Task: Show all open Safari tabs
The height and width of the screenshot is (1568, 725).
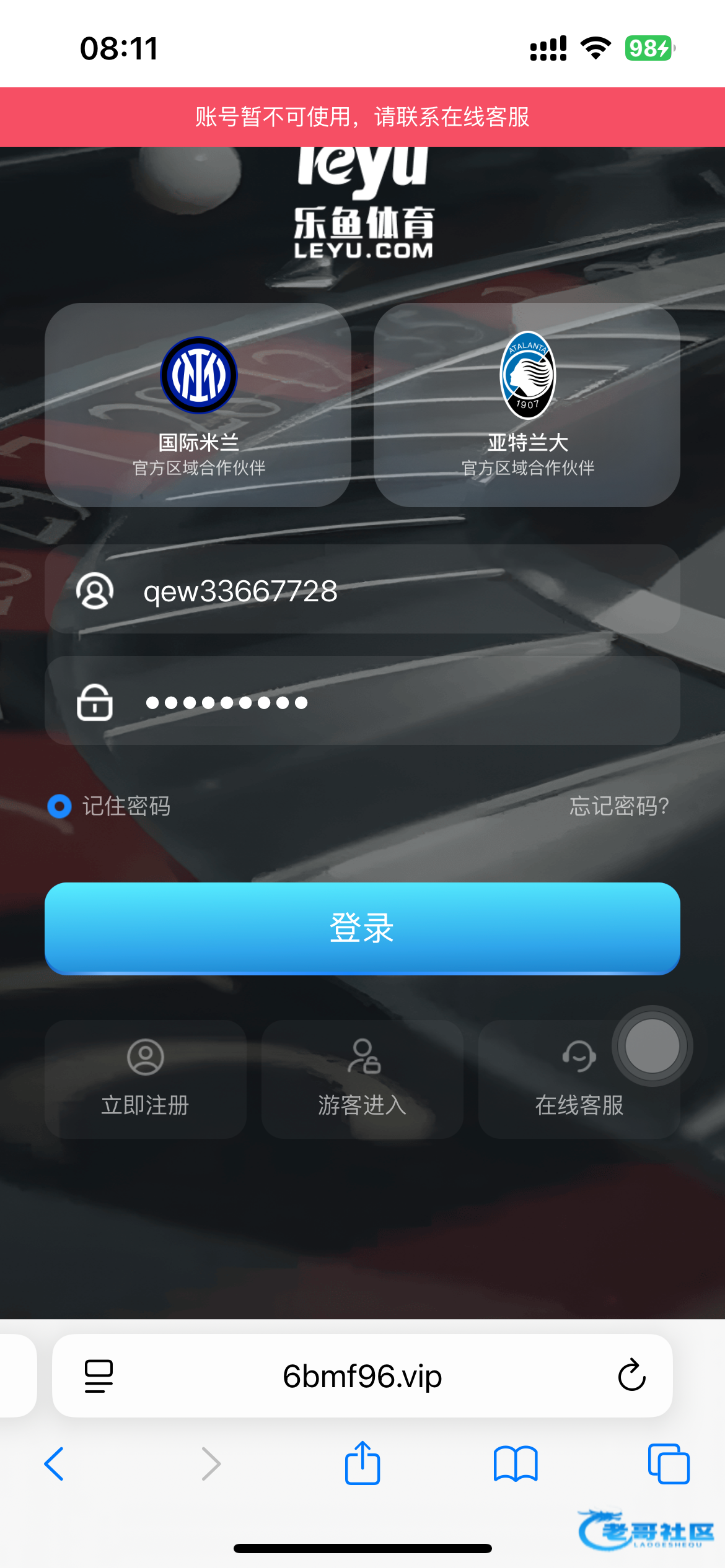Action: tap(668, 1464)
